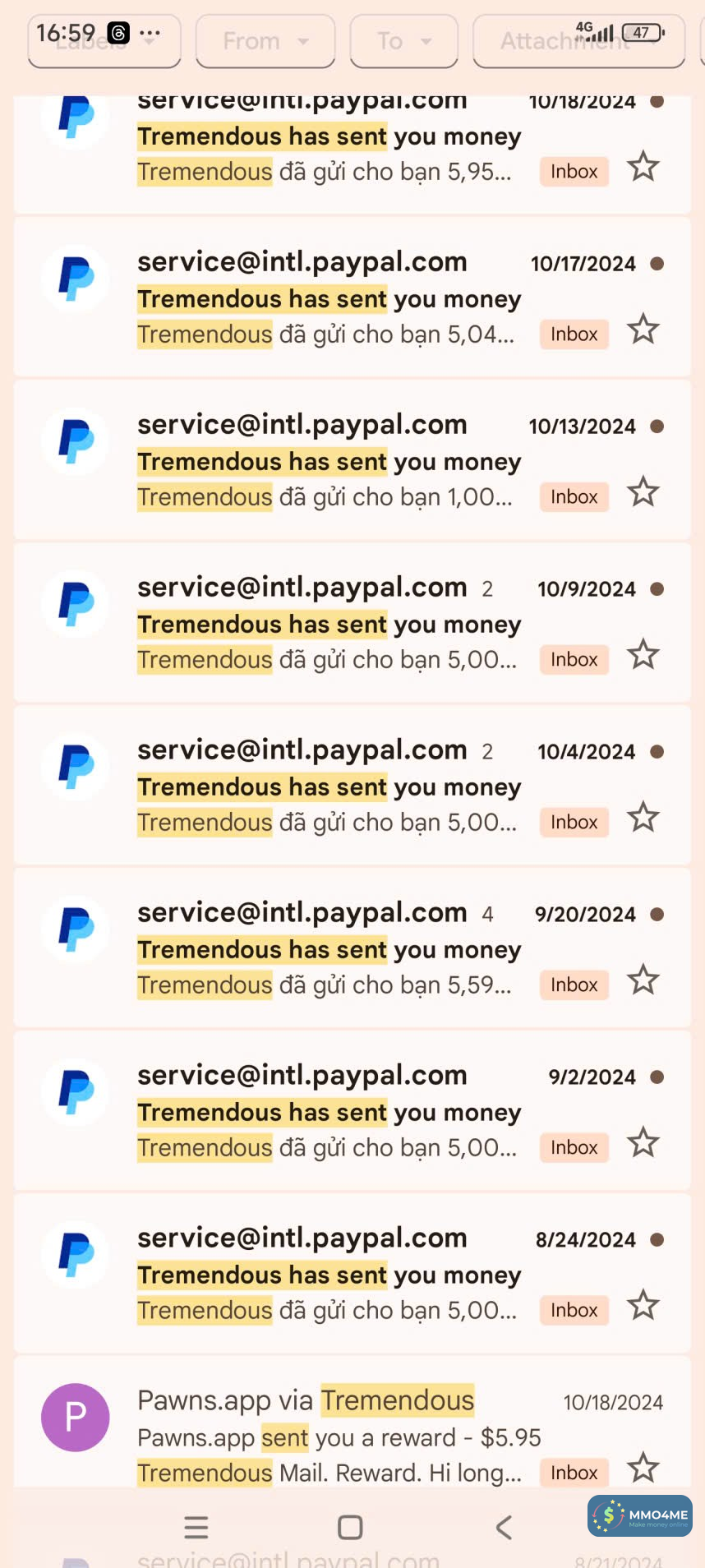Select the Inbox label on the 10/13/2024 email
705x1568 pixels.
click(x=574, y=496)
